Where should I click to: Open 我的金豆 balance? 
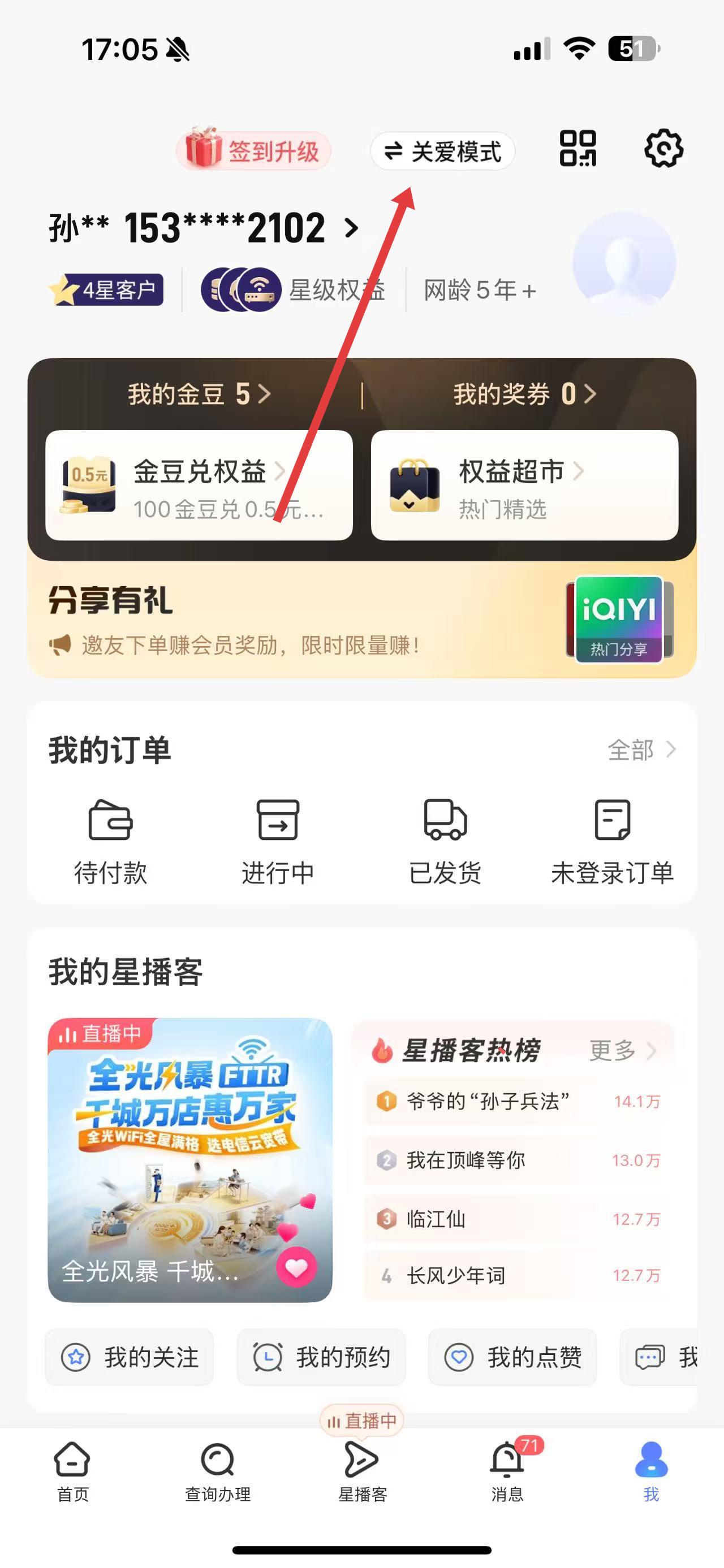coord(199,394)
